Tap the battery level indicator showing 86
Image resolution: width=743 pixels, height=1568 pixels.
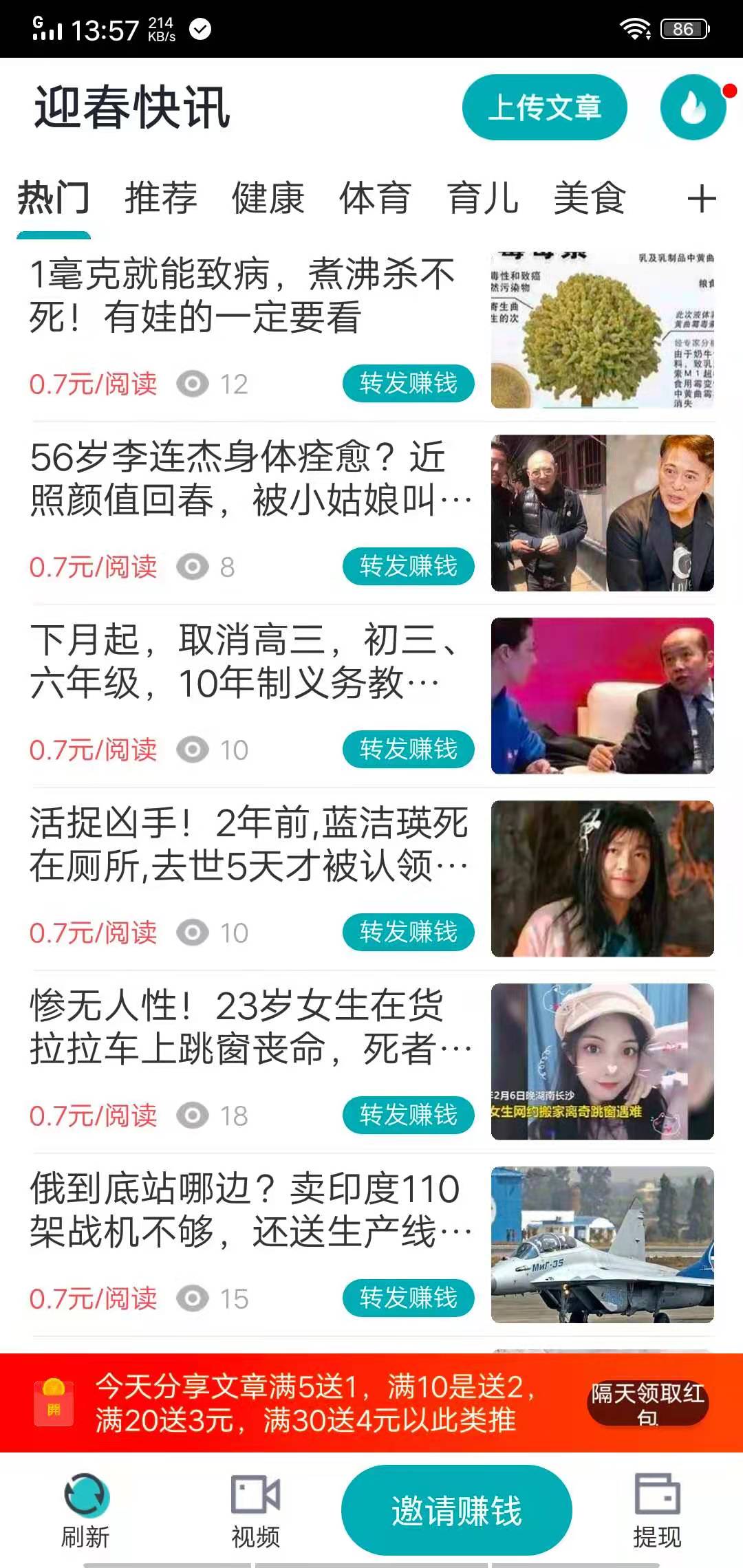point(684,29)
